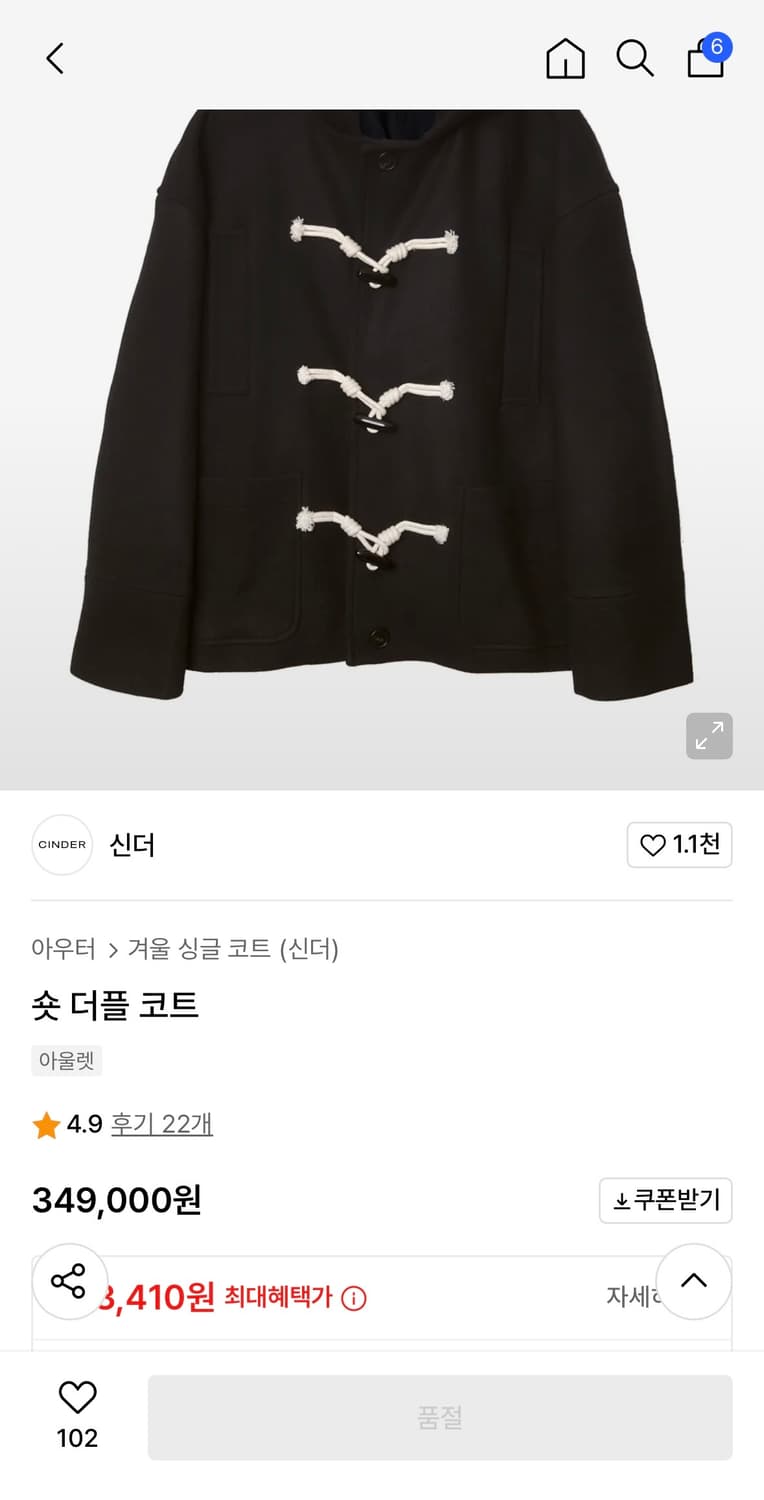Select the 겨울 싱글 코트 (신더) category
This screenshot has height=1500, width=764.
pos(237,950)
